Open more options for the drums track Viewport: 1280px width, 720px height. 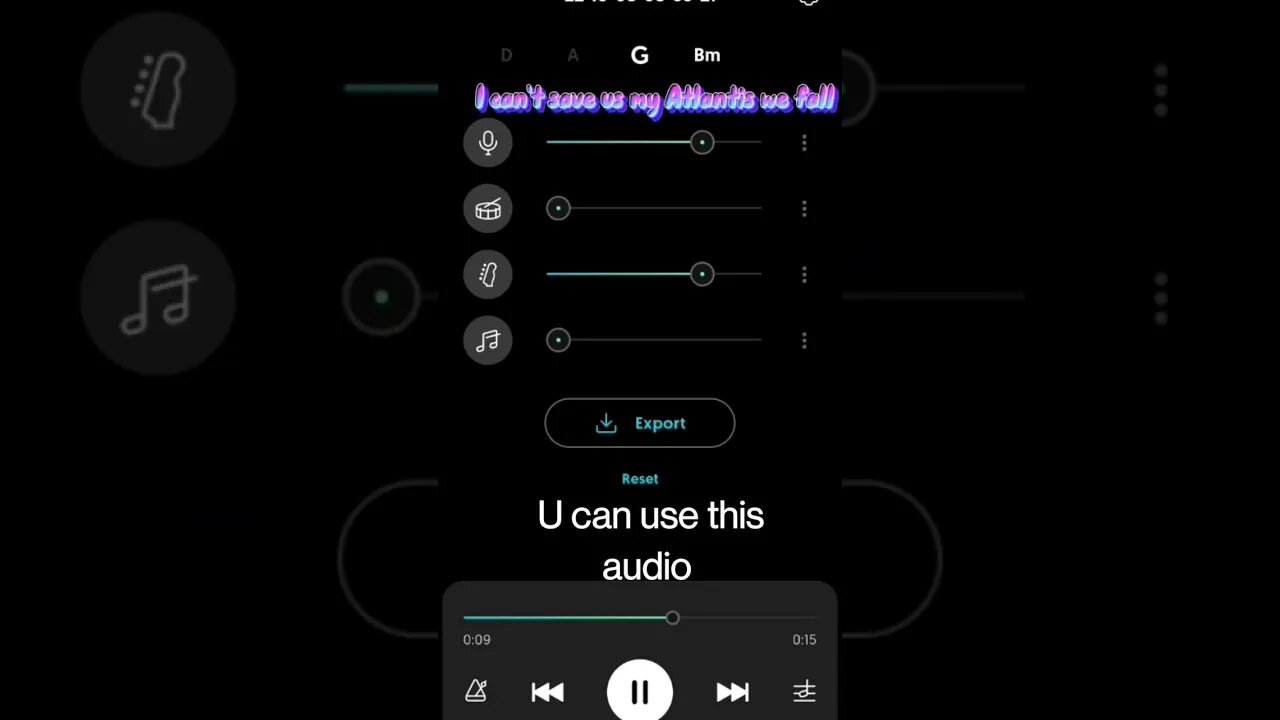coord(804,209)
